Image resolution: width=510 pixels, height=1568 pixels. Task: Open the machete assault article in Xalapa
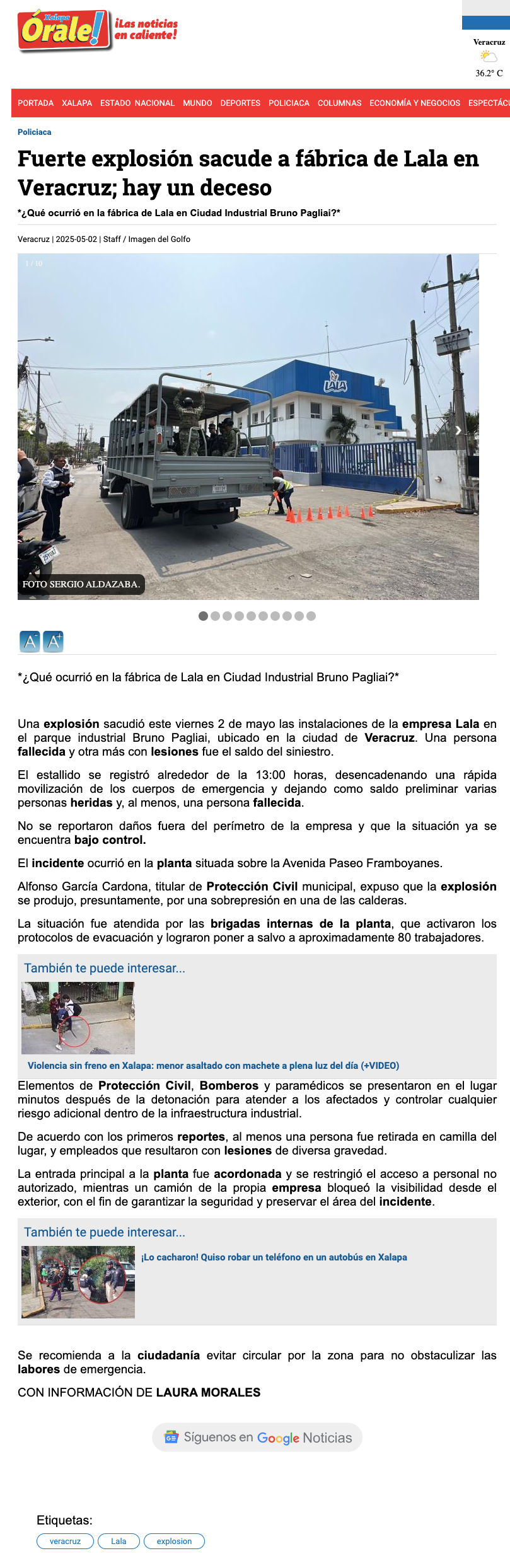coord(213,1065)
